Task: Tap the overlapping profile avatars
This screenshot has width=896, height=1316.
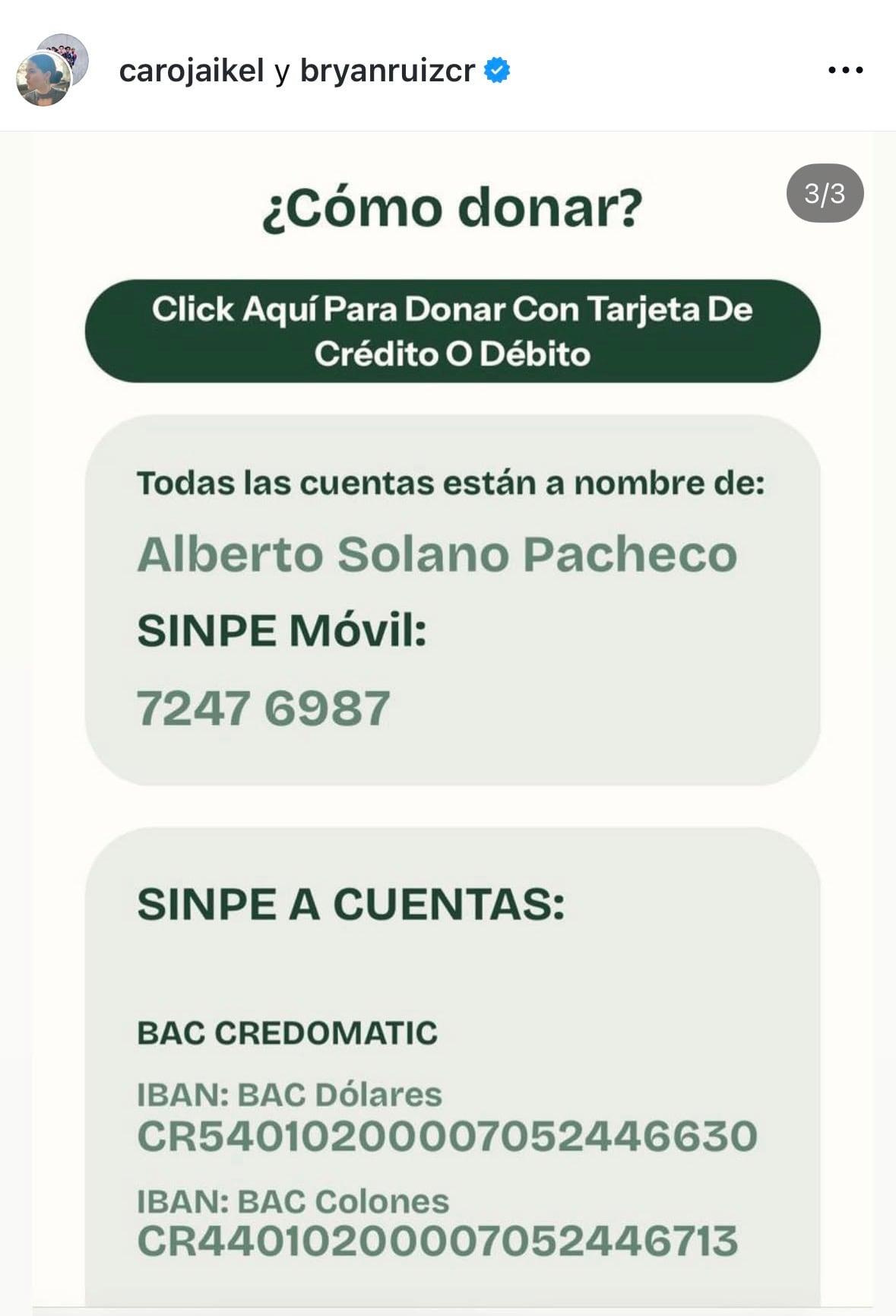Action: [x=52, y=70]
